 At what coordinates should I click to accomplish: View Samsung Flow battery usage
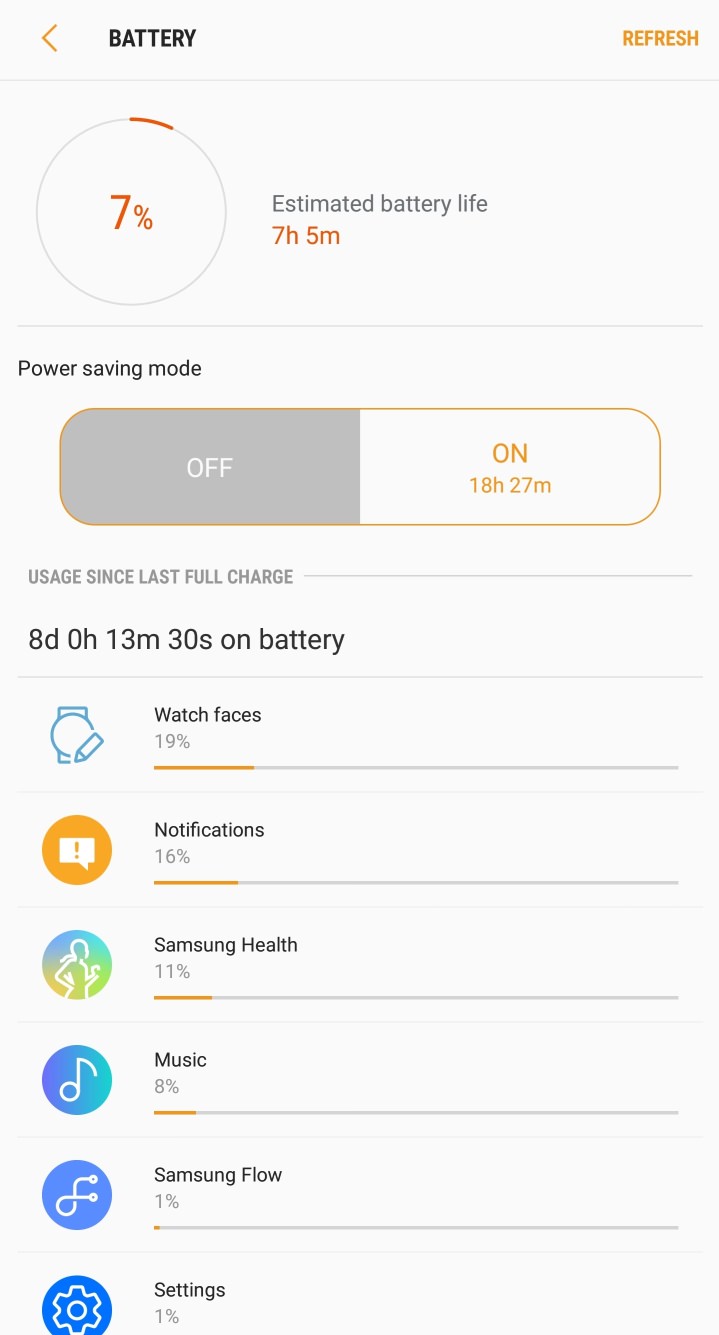[360, 1195]
